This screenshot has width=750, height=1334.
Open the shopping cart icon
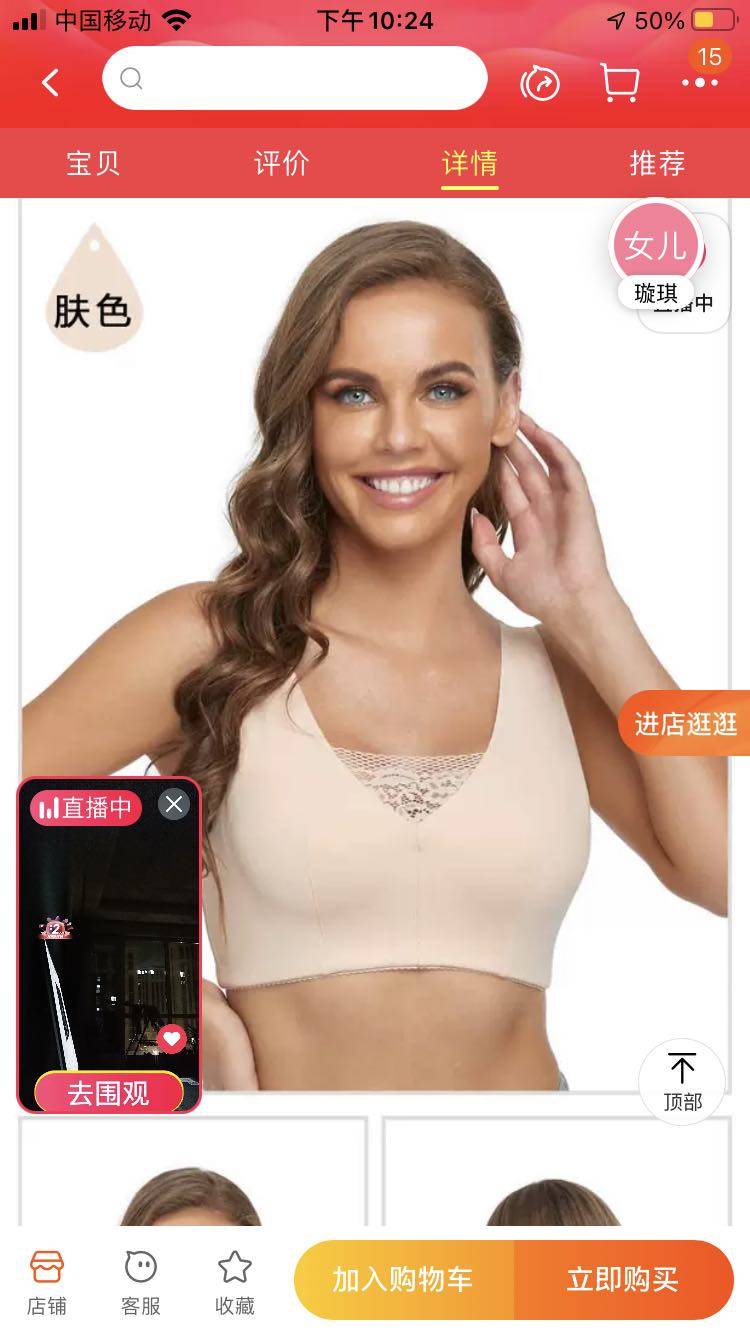click(x=620, y=83)
